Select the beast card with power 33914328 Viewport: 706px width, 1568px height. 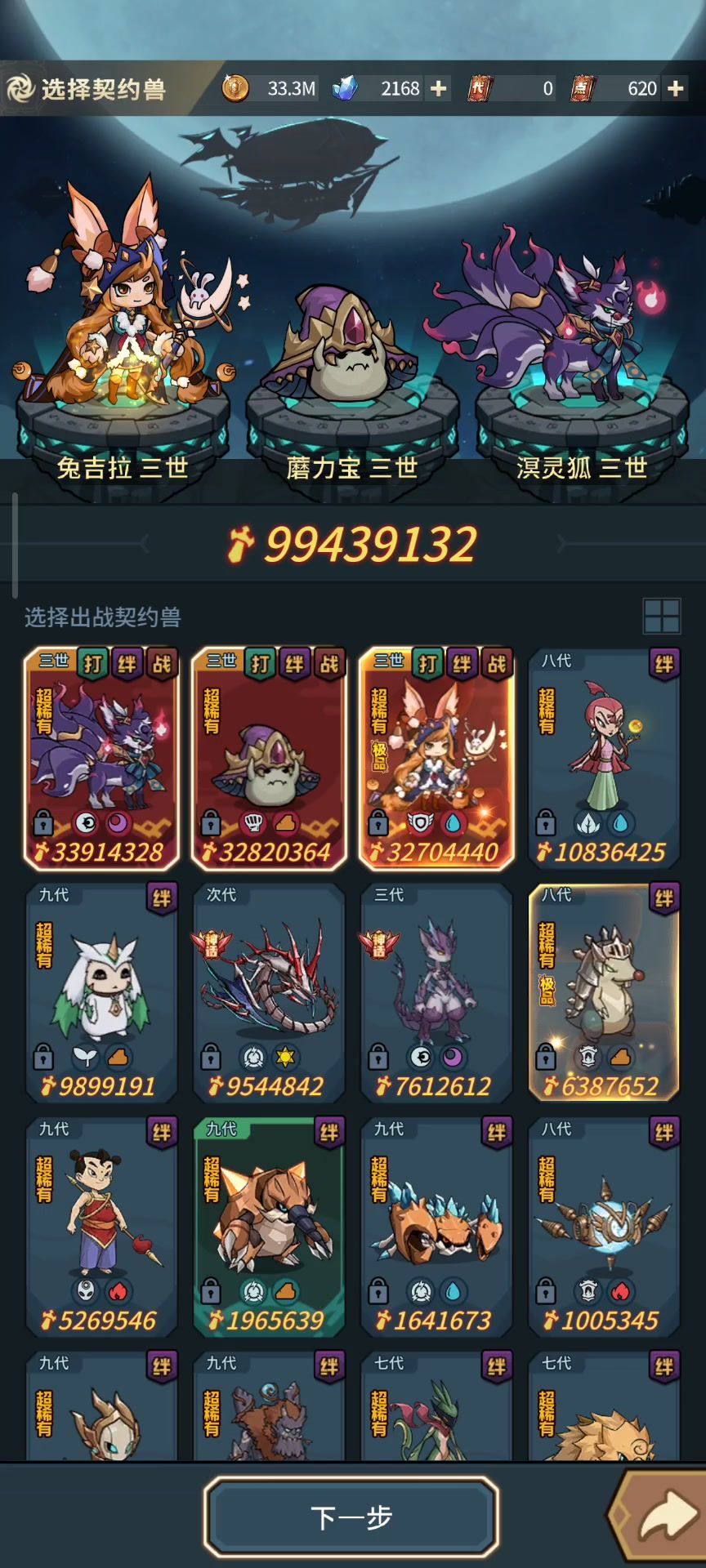(101, 757)
